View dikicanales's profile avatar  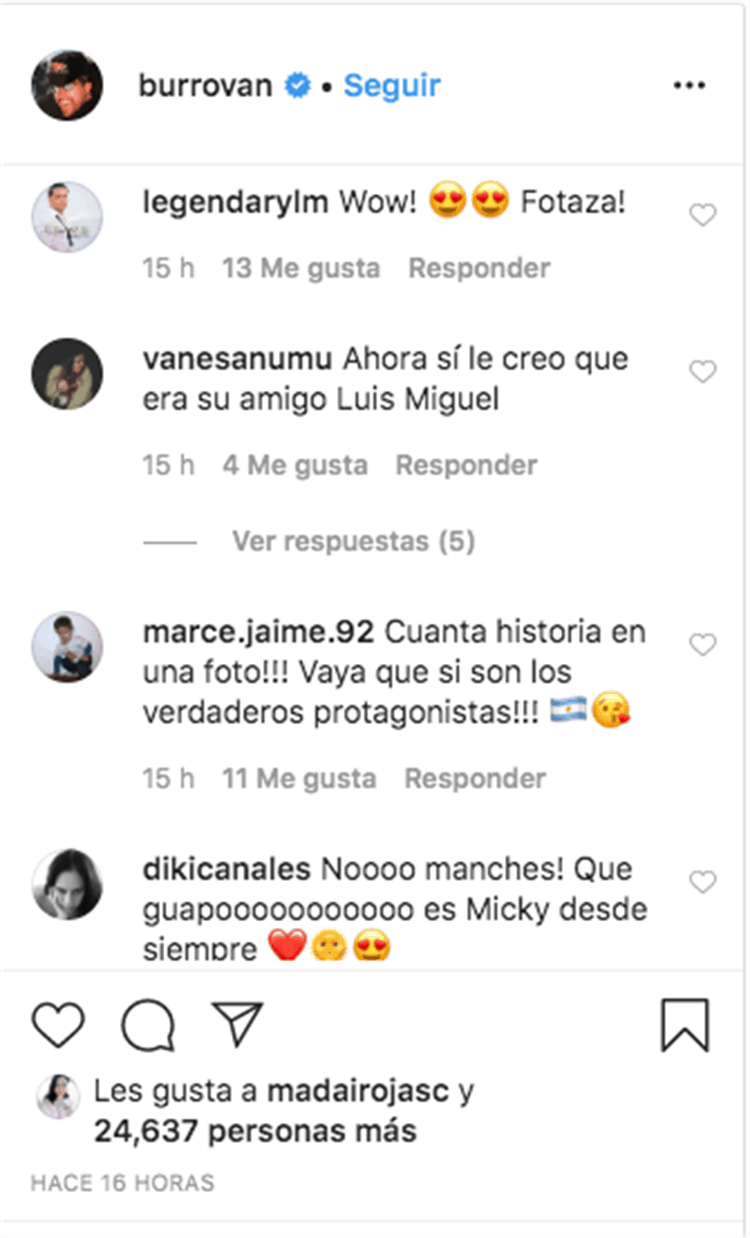[x=68, y=884]
